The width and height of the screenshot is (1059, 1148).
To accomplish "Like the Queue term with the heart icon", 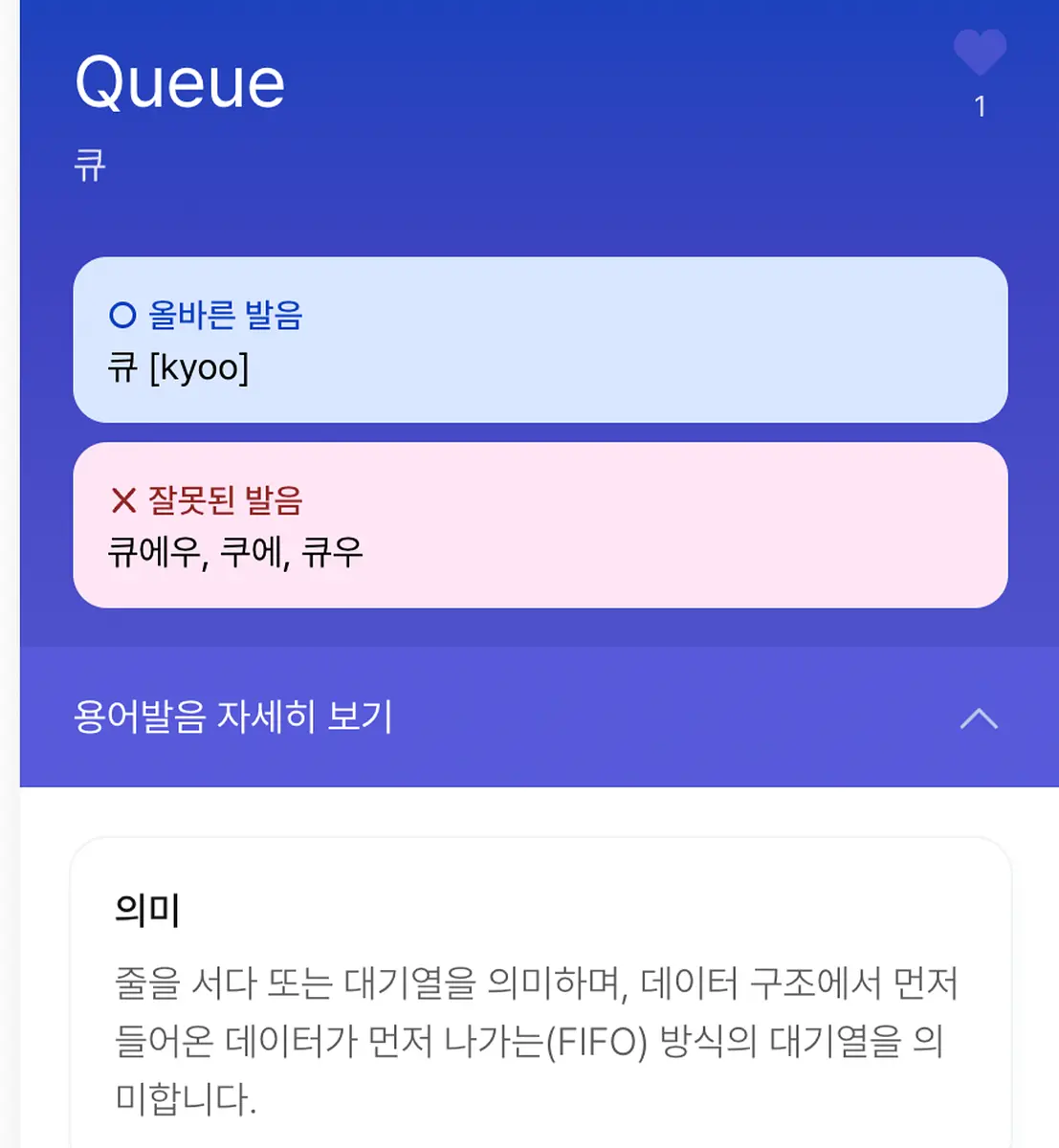I will pos(980,53).
